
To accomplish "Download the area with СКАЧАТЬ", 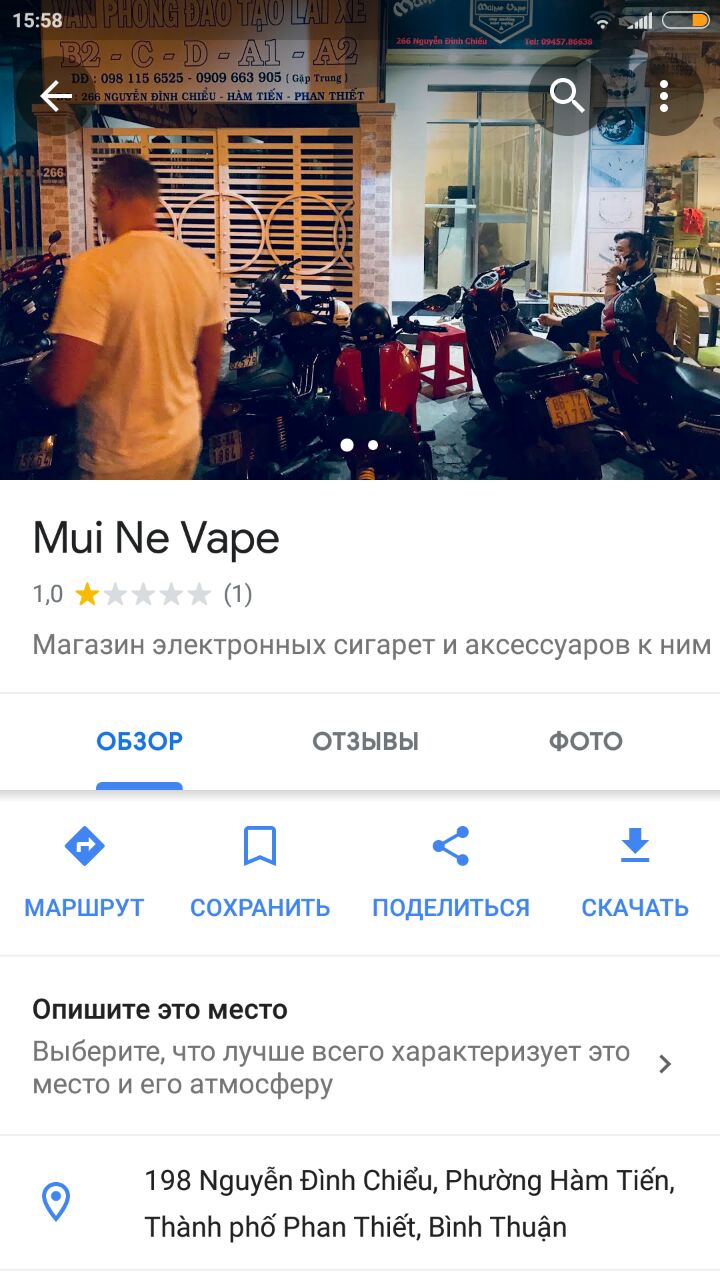I will click(635, 872).
